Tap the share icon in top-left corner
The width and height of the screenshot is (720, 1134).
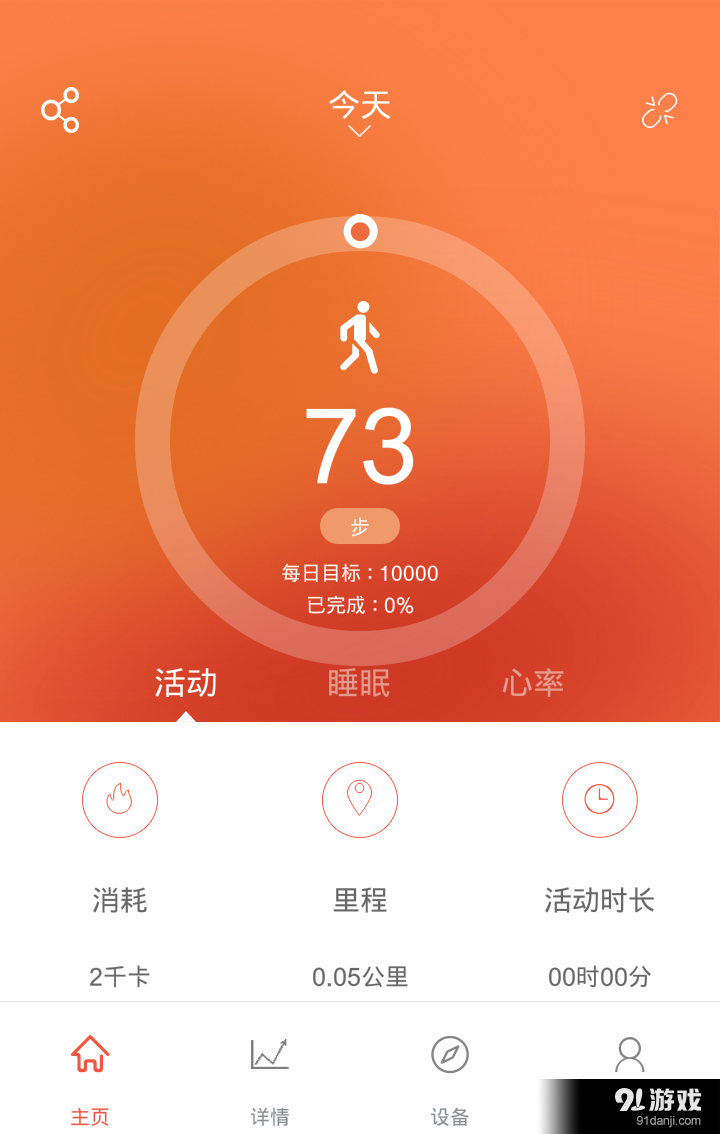(x=61, y=110)
